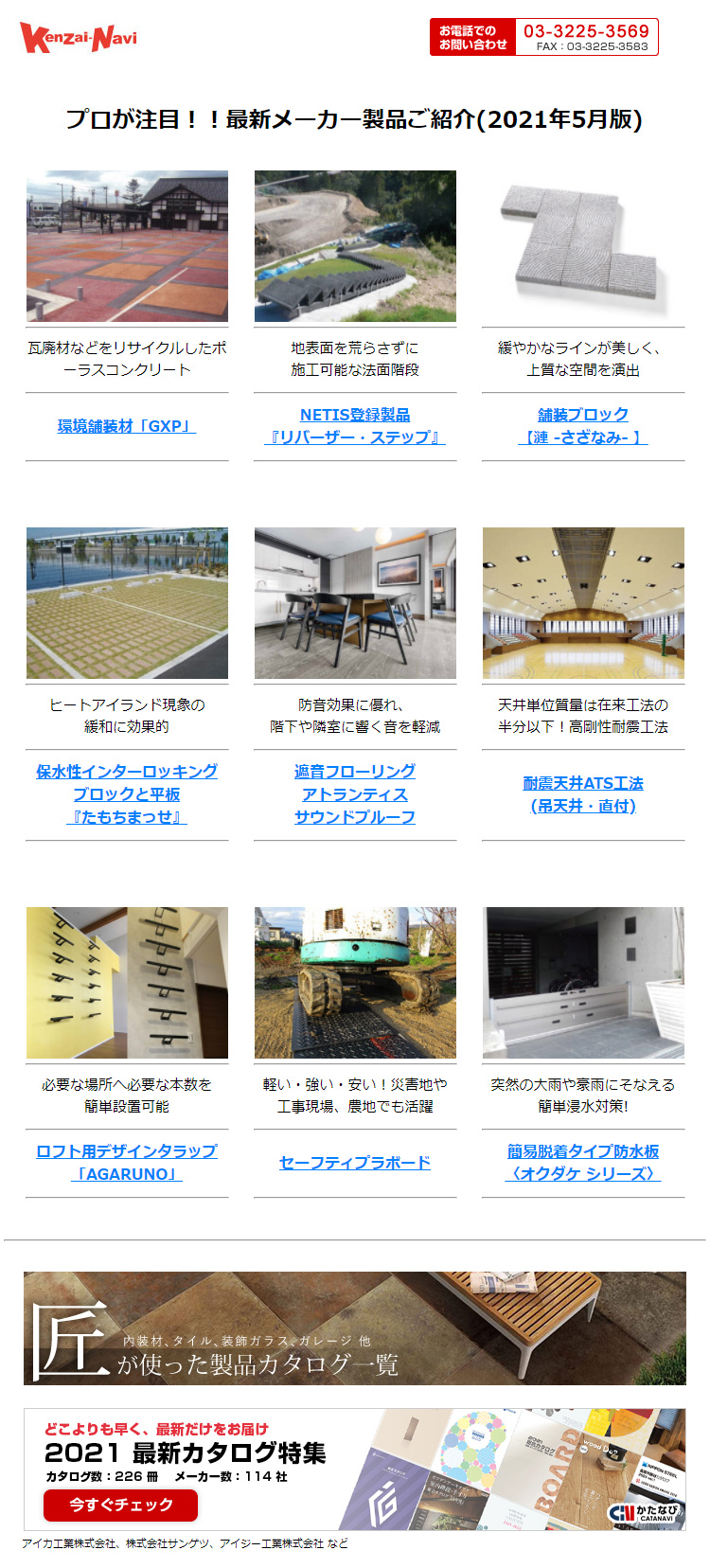Open the セーフティプラボード link

coord(355,1163)
